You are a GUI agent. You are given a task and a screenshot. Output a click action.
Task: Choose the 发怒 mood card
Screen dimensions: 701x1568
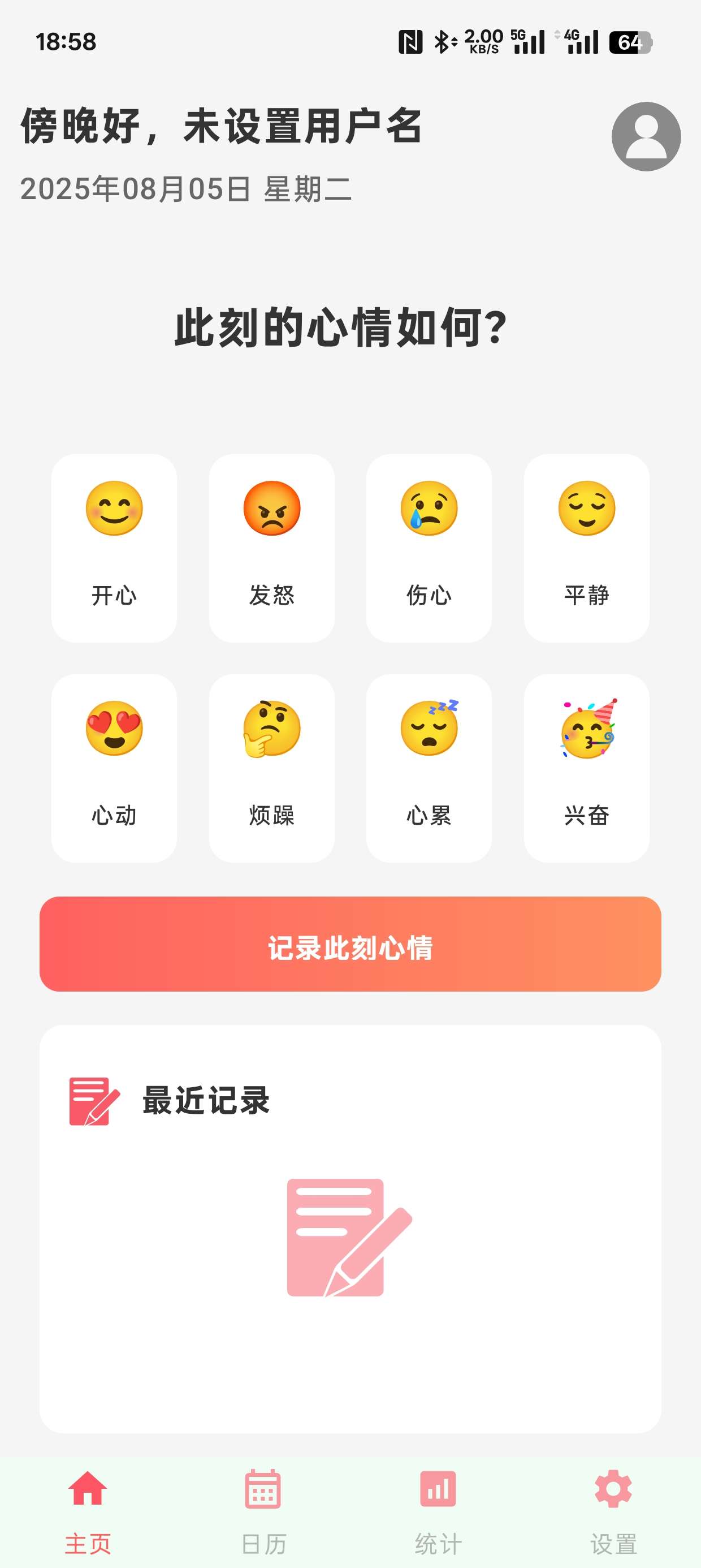tap(271, 547)
